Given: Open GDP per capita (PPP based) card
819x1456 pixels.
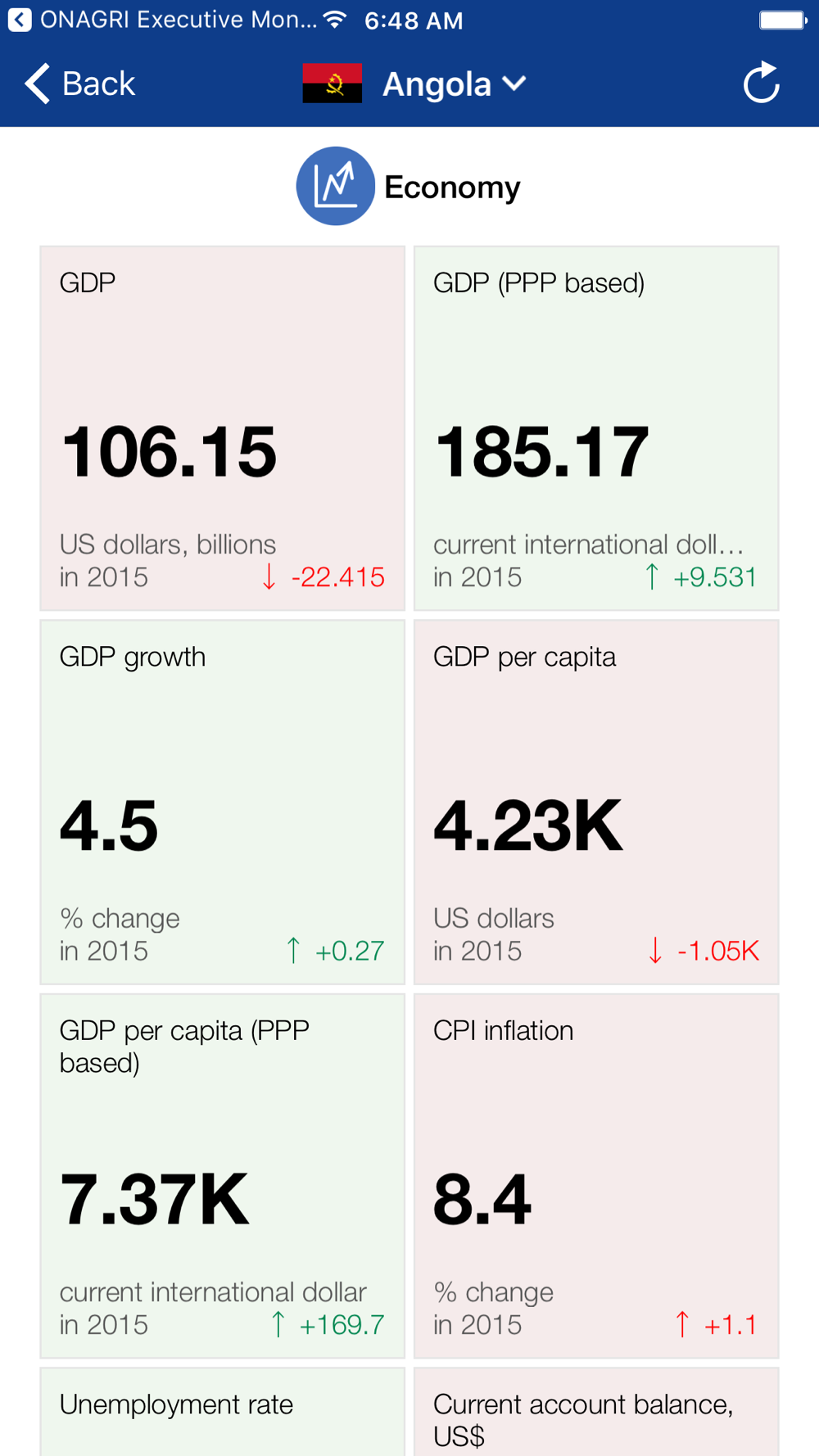Looking at the screenshot, I should [222, 1176].
